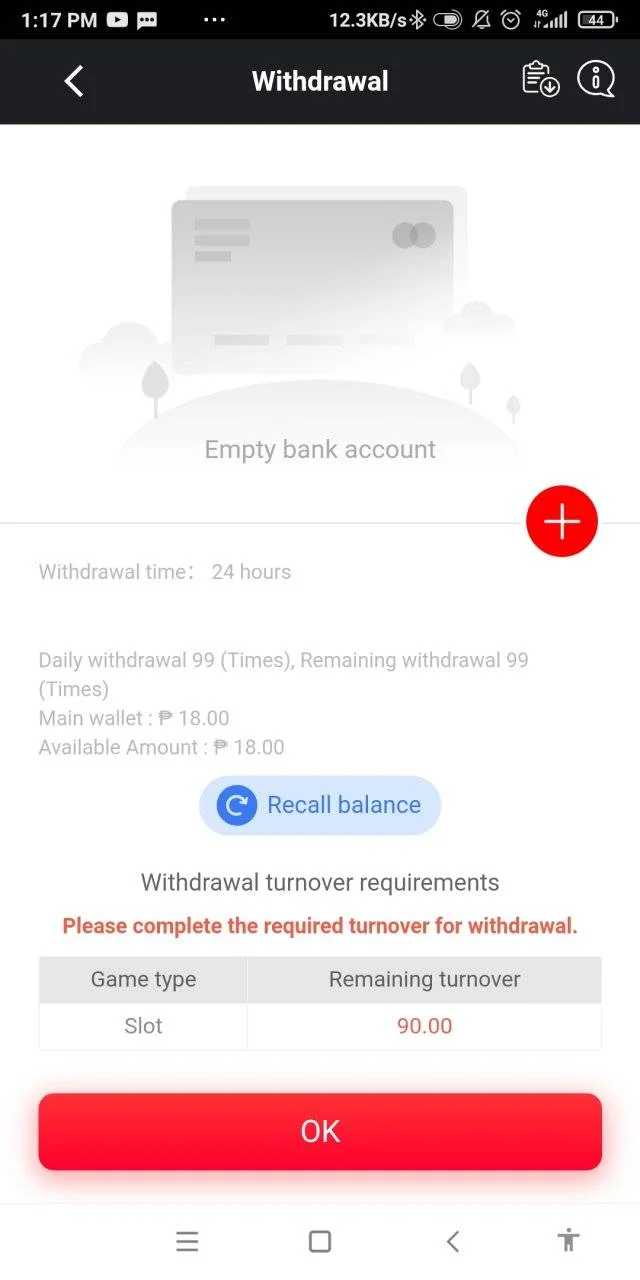Viewport: 640px width, 1280px height.
Task: Tap the system back arrow
Action: pyautogui.click(x=453, y=1241)
